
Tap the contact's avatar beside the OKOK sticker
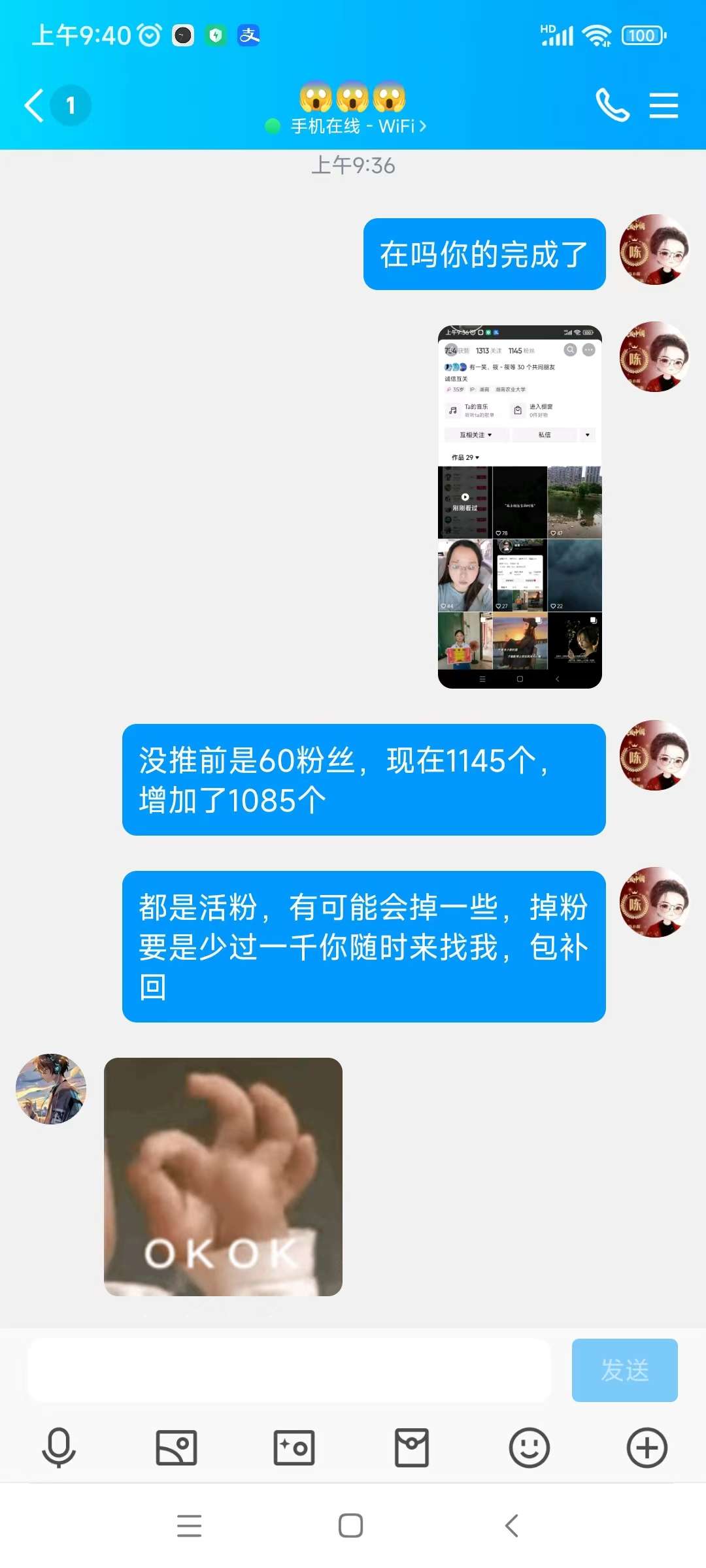click(51, 1088)
